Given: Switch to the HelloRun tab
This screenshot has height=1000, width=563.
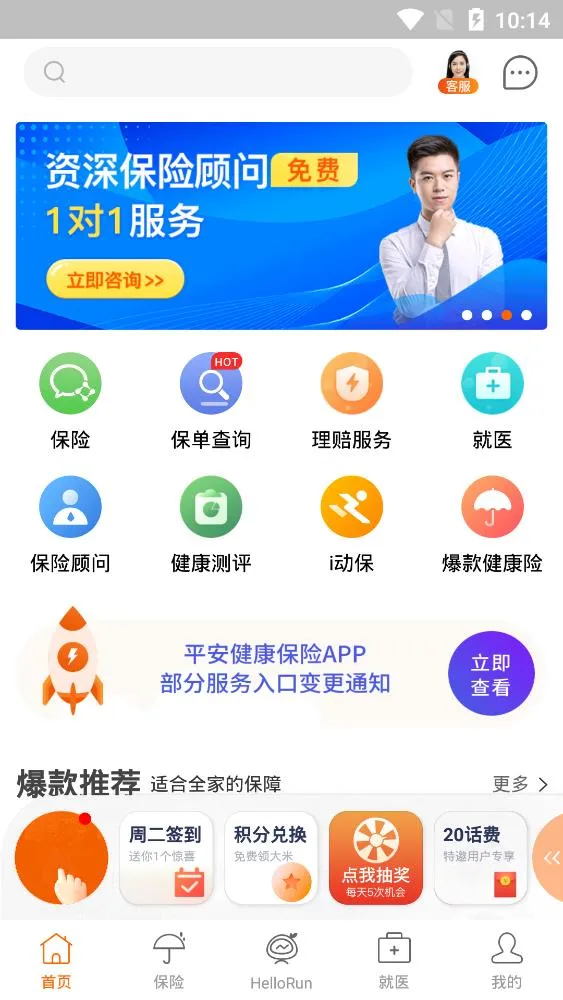Looking at the screenshot, I should click(281, 961).
